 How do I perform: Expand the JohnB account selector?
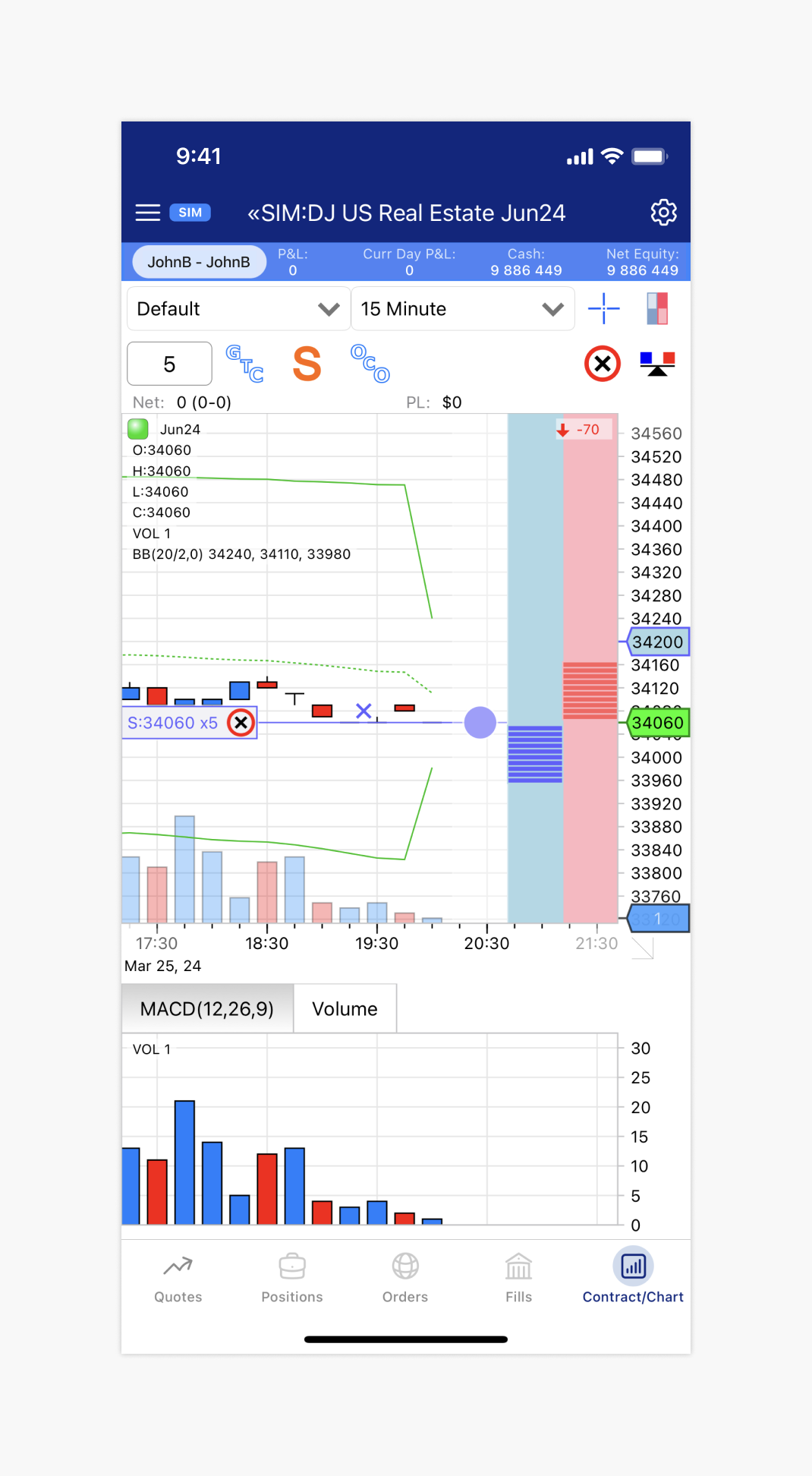coord(199,261)
